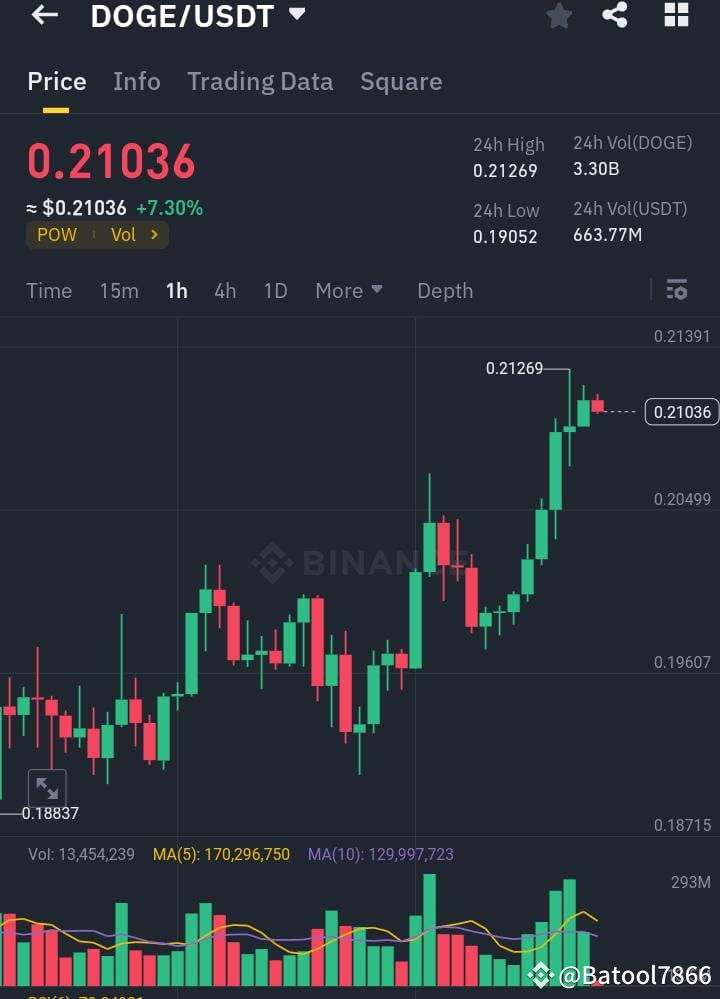720x999 pixels.
Task: Open the POW Vol tag chip
Action: pyautogui.click(x=97, y=235)
